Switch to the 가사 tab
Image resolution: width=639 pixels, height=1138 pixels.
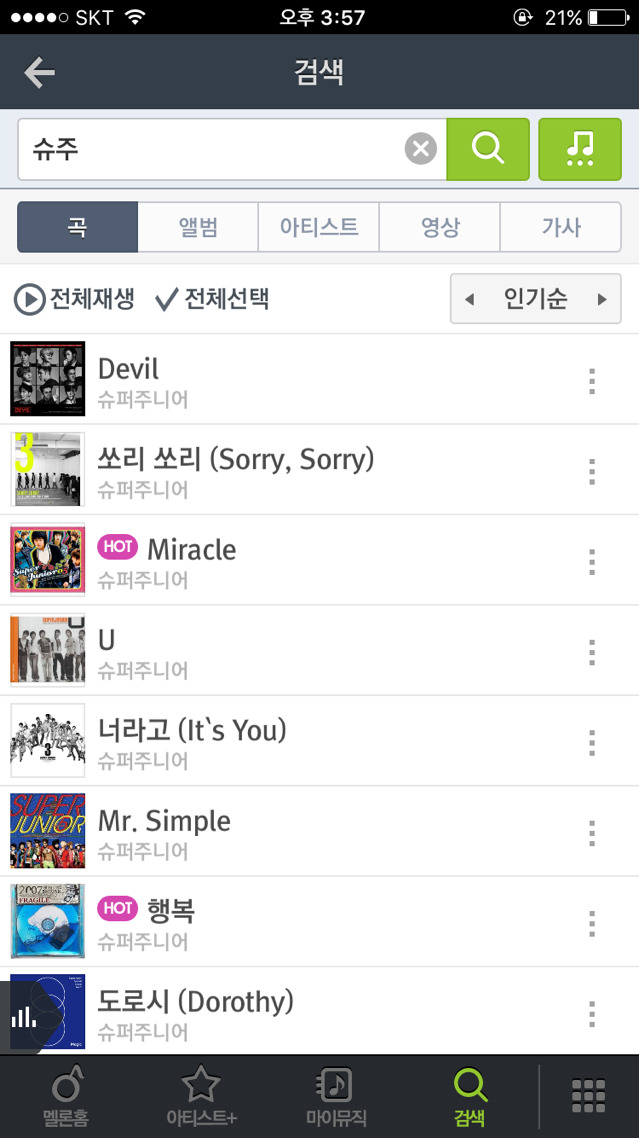coord(561,227)
